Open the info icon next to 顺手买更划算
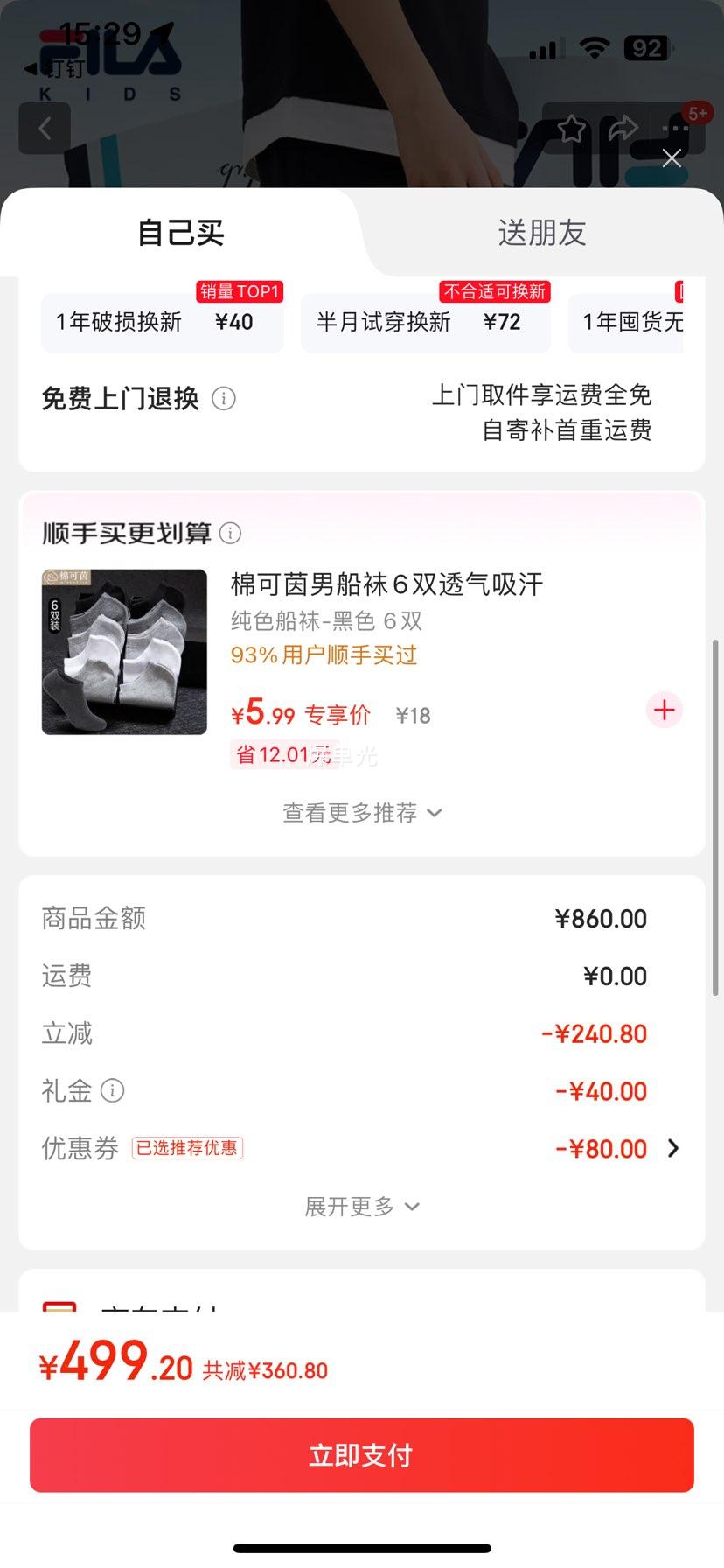 (230, 533)
